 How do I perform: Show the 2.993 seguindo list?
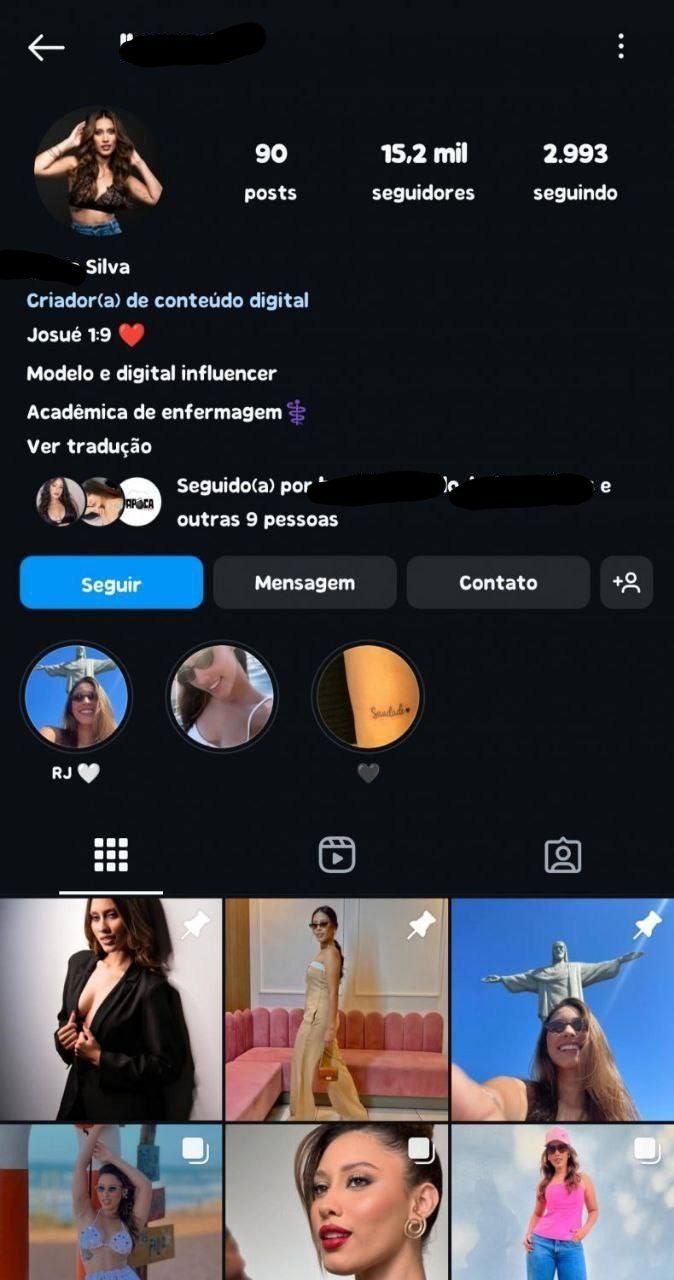tap(575, 171)
